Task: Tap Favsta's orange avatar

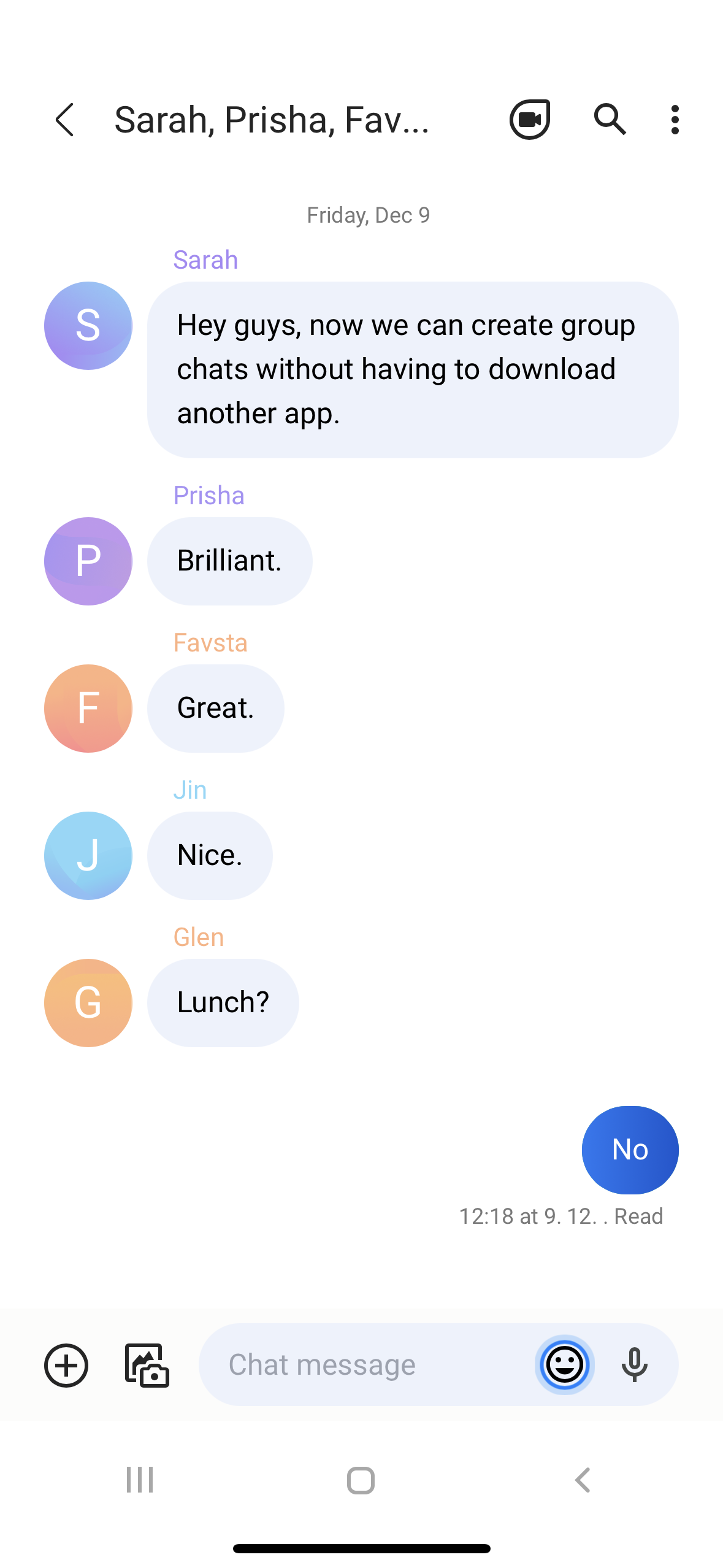Action: 88,709
